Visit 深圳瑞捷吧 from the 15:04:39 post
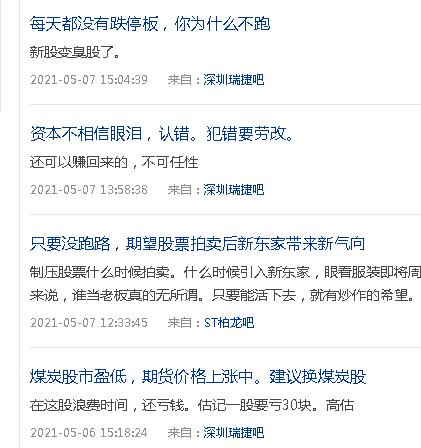This screenshot has width=421, height=448. (x=234, y=80)
